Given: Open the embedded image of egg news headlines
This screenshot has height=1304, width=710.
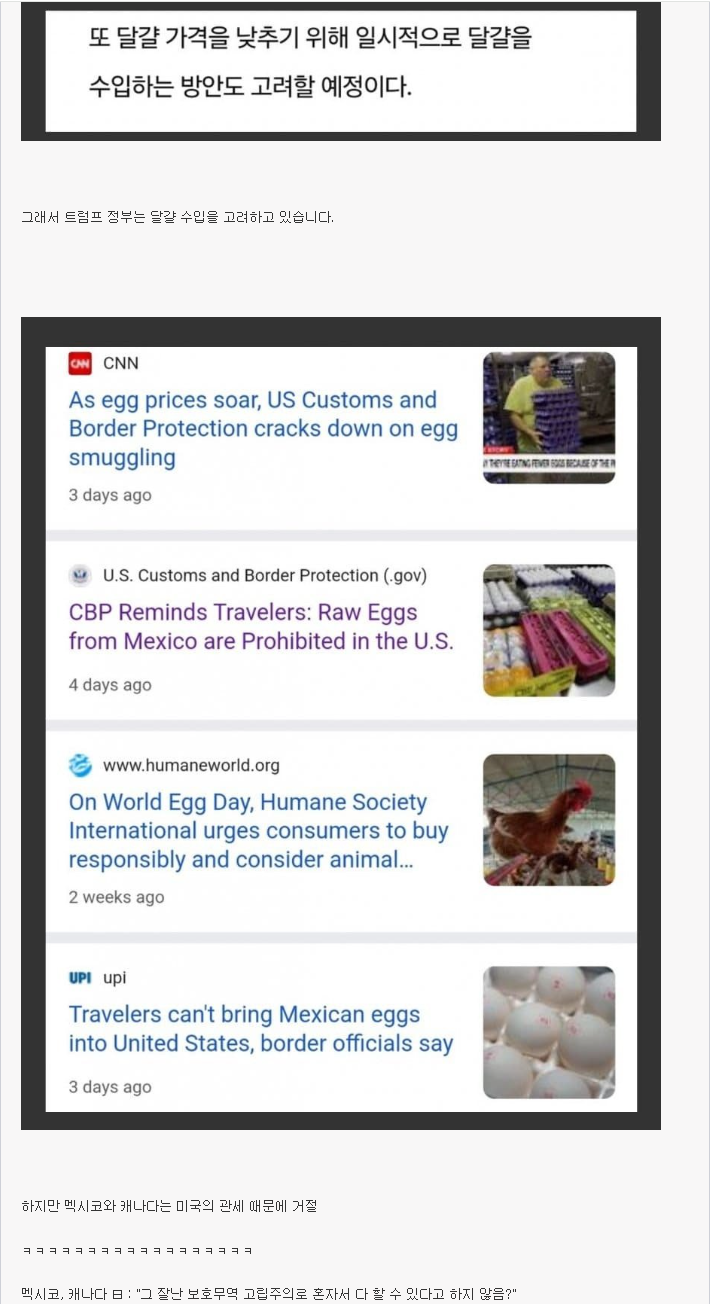Looking at the screenshot, I should pyautogui.click(x=341, y=723).
